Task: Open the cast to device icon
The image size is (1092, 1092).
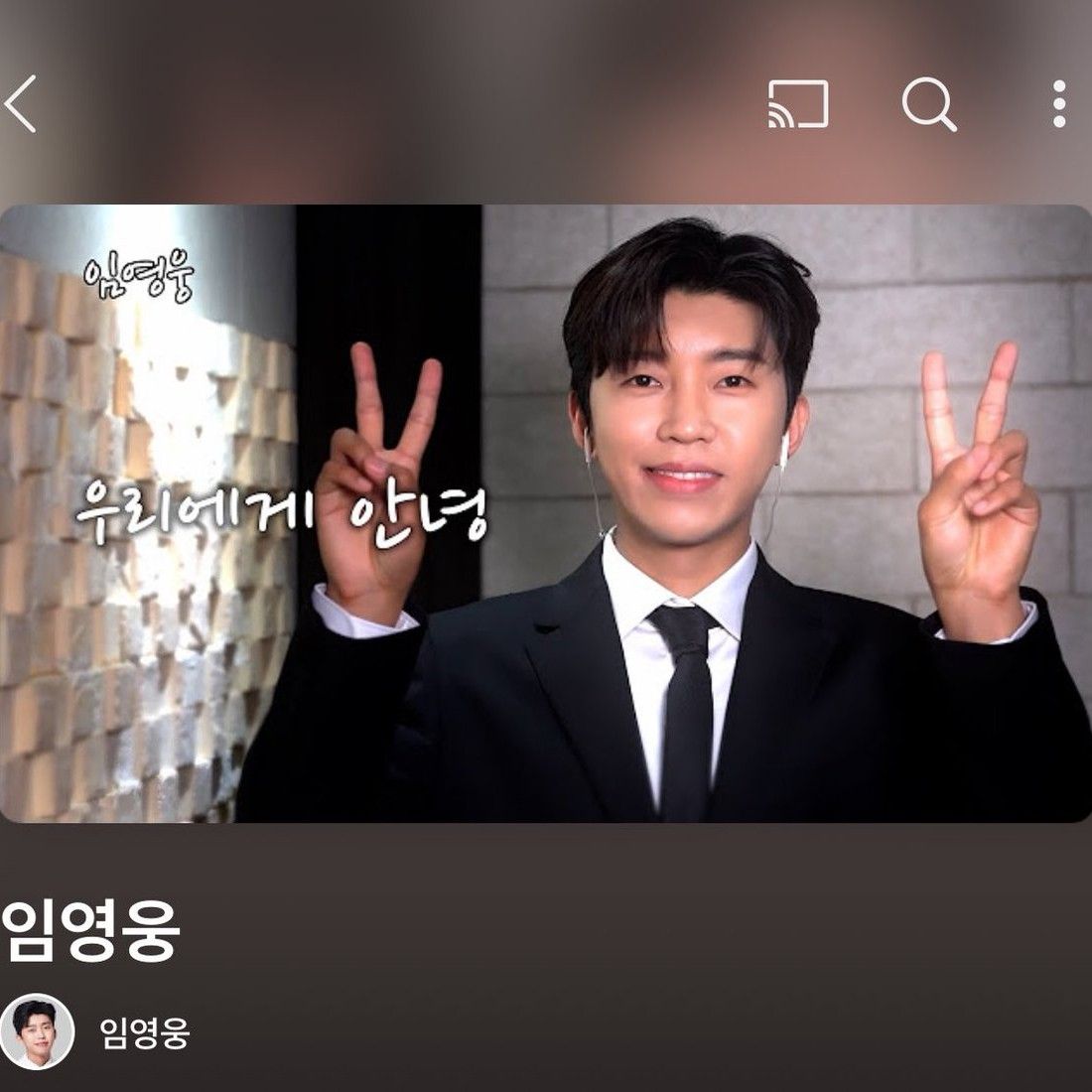Action: [x=797, y=104]
